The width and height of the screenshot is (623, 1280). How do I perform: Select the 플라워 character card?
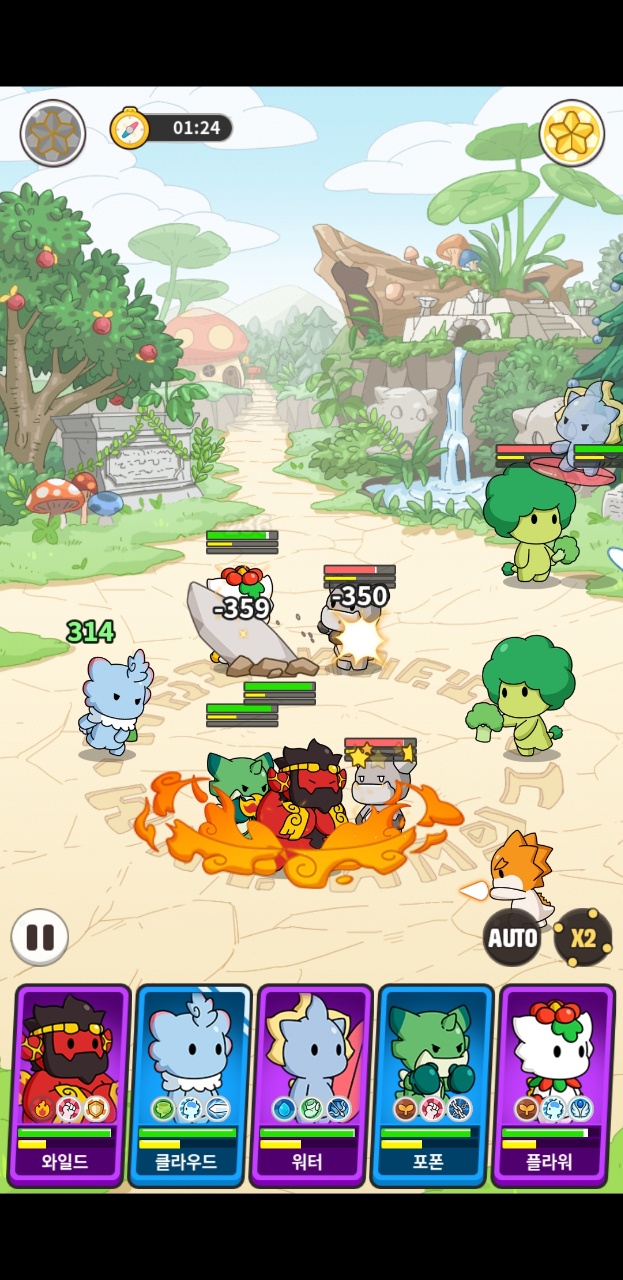click(x=554, y=1084)
